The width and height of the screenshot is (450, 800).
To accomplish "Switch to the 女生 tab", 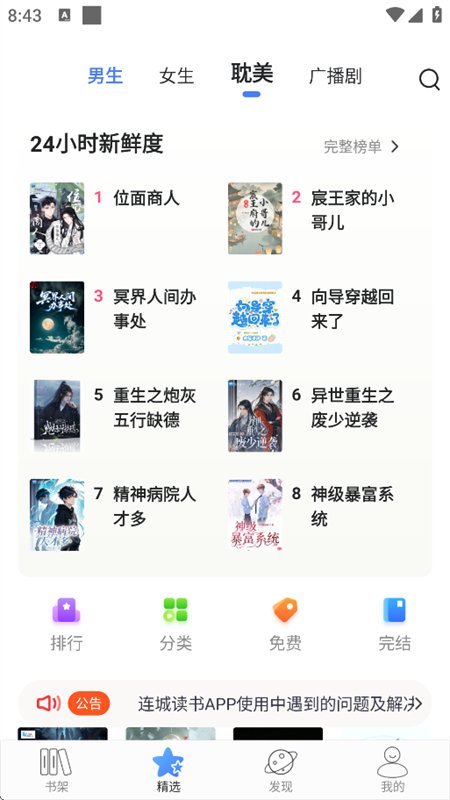I will click(x=177, y=76).
